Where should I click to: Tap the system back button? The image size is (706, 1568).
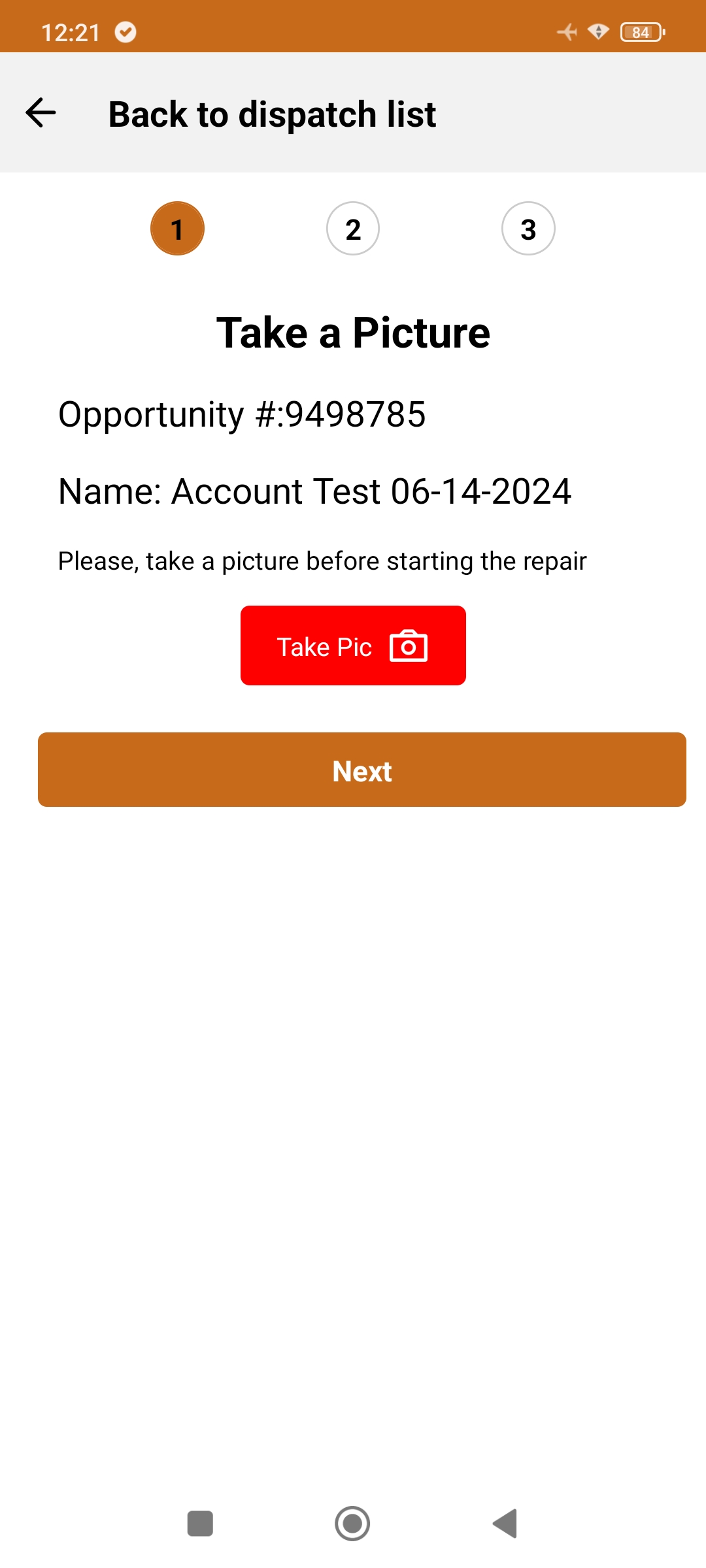pos(505,1524)
